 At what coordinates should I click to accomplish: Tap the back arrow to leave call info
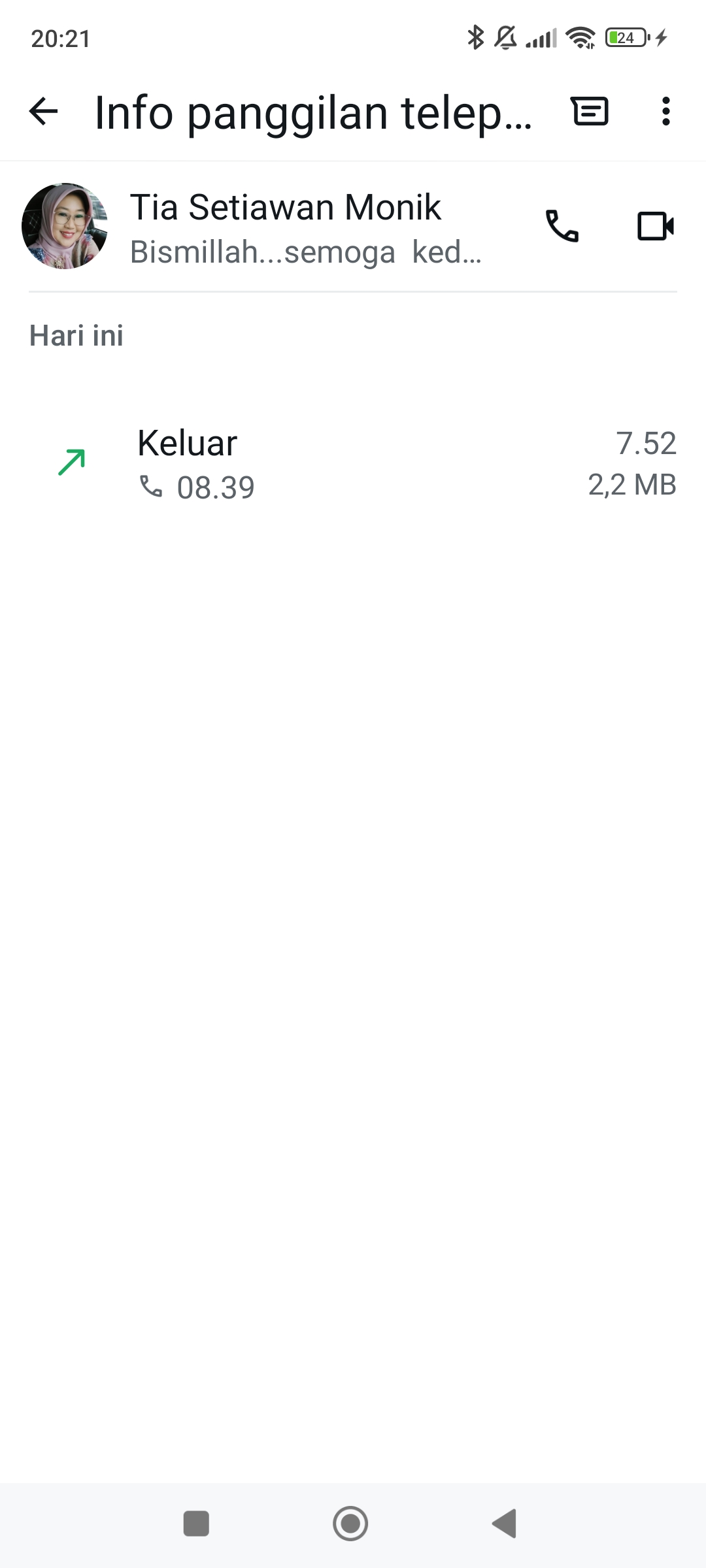tap(42, 112)
